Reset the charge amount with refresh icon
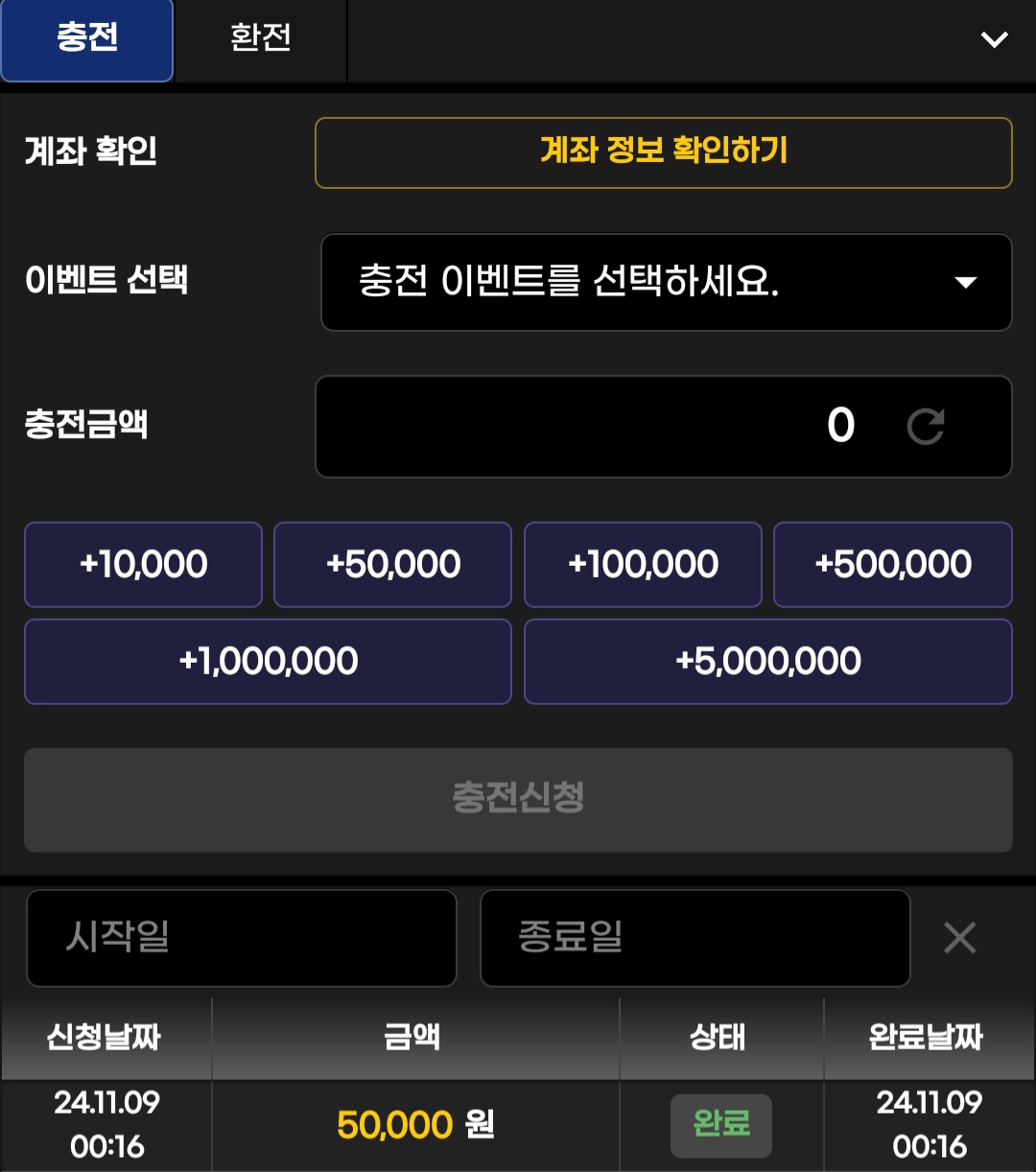This screenshot has height=1172, width=1036. tap(926, 426)
